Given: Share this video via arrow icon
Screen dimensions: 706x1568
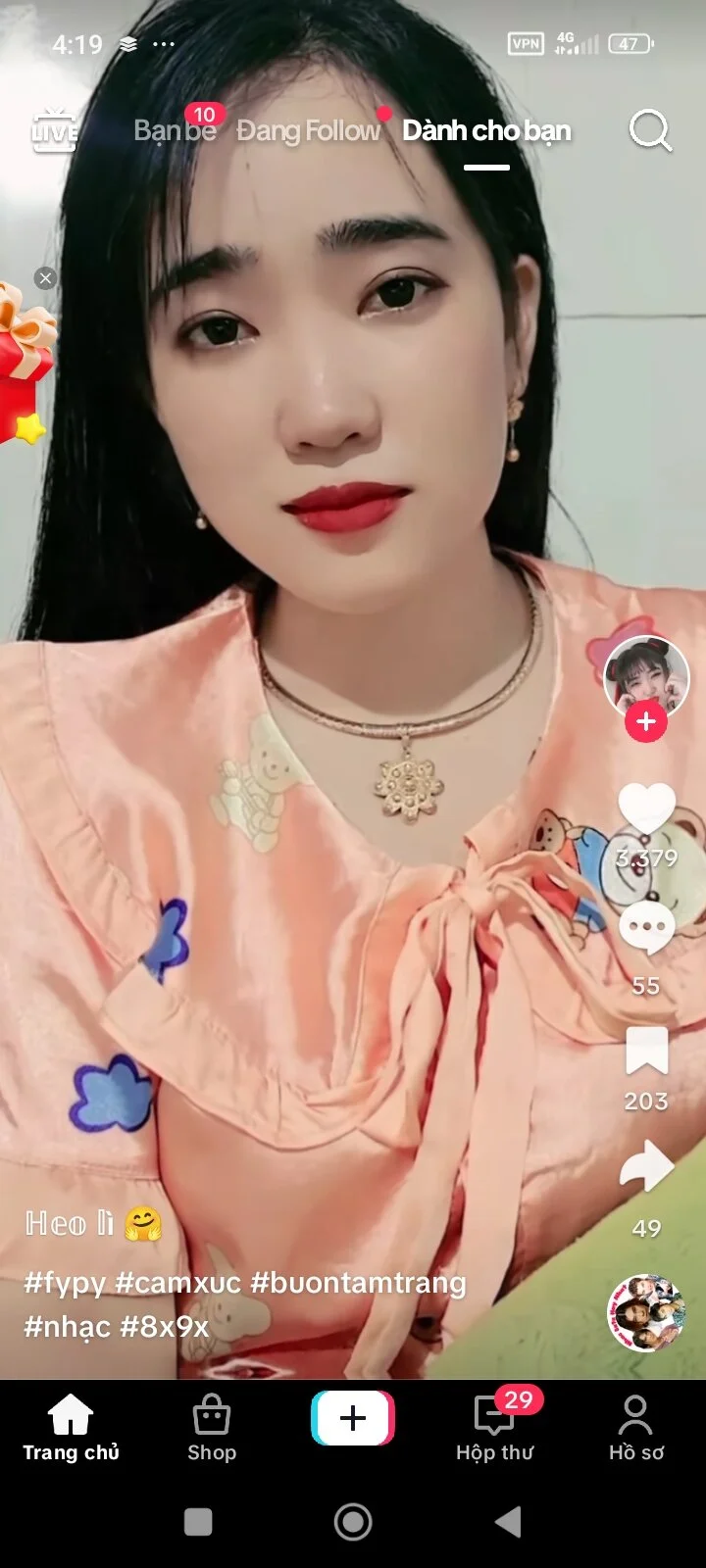Looking at the screenshot, I should [646, 1168].
